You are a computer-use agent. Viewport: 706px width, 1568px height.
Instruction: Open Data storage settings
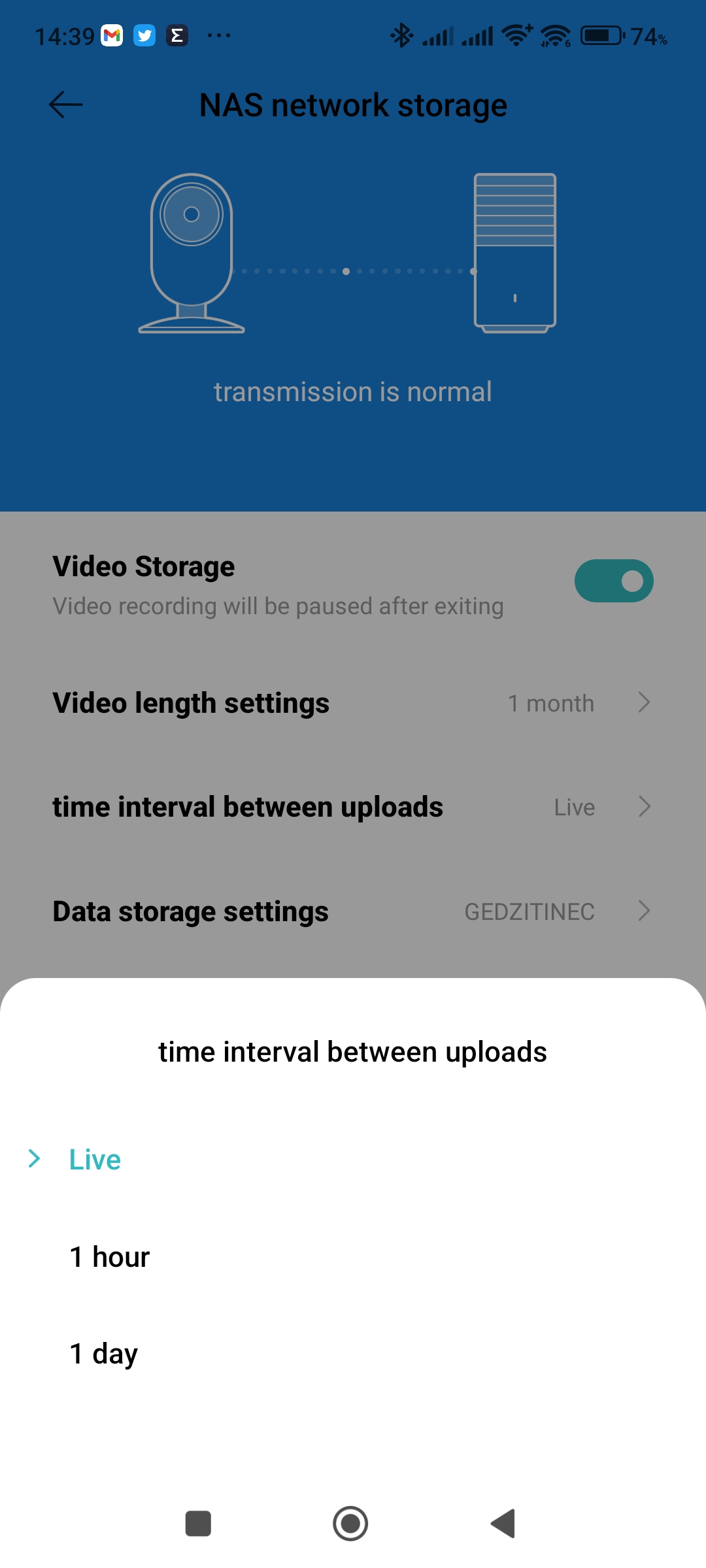click(353, 911)
